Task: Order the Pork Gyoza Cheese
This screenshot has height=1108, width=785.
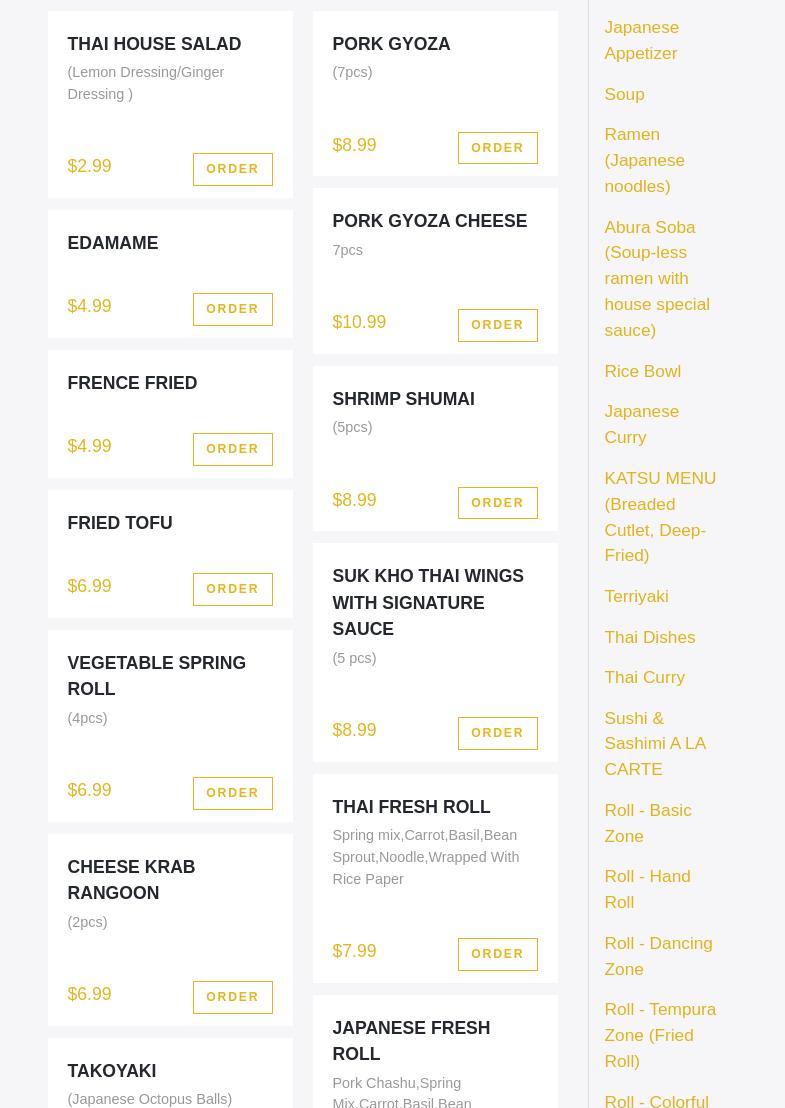Action: pos(497,325)
